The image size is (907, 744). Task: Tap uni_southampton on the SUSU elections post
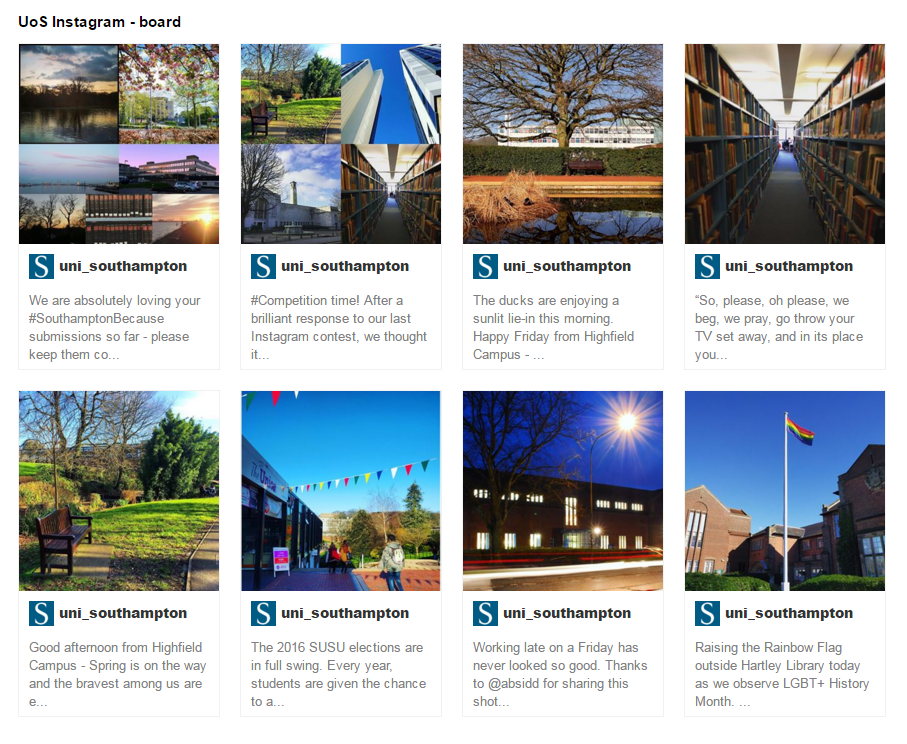click(x=345, y=613)
